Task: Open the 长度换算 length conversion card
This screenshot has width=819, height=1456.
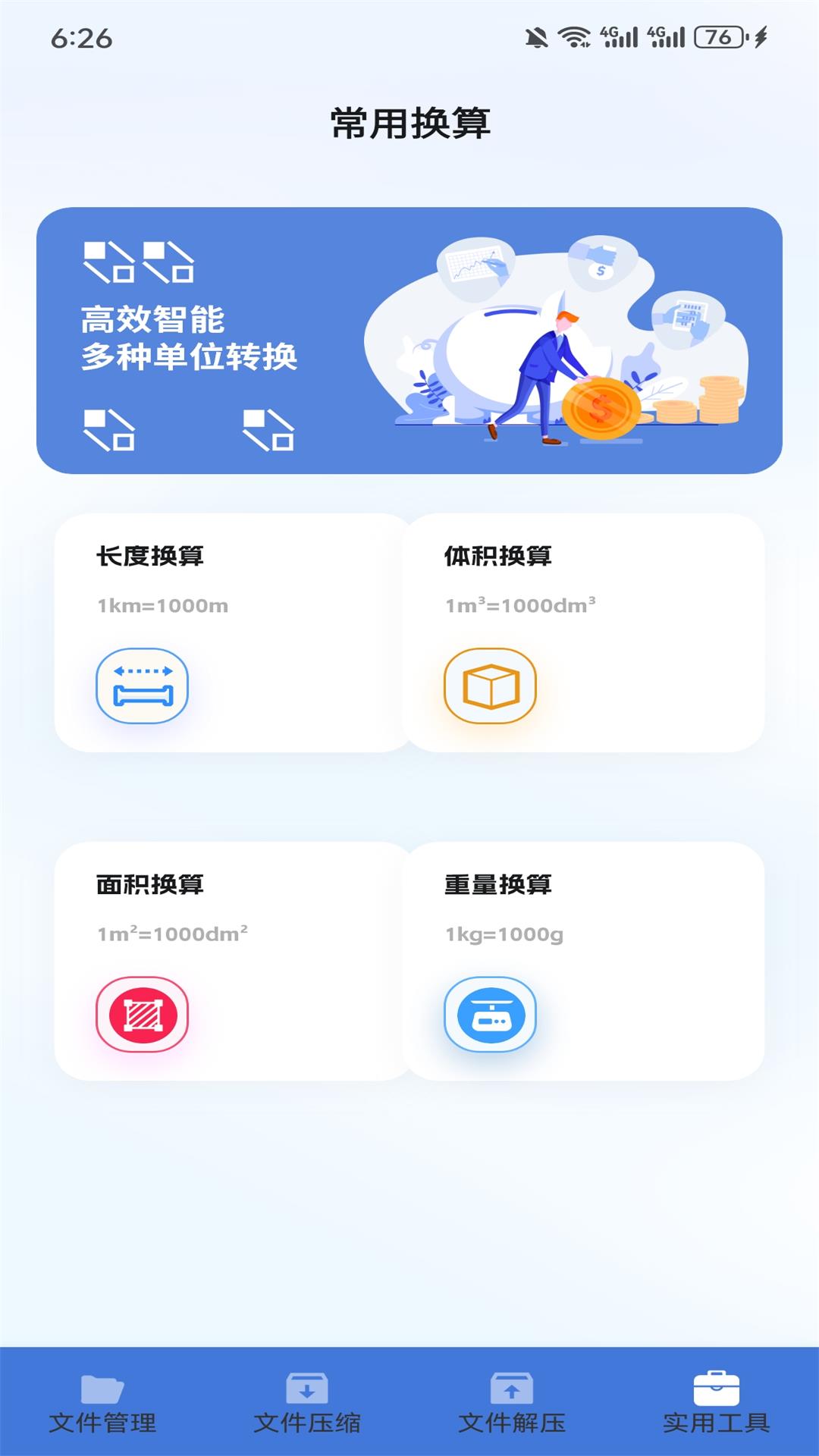Action: click(x=231, y=633)
